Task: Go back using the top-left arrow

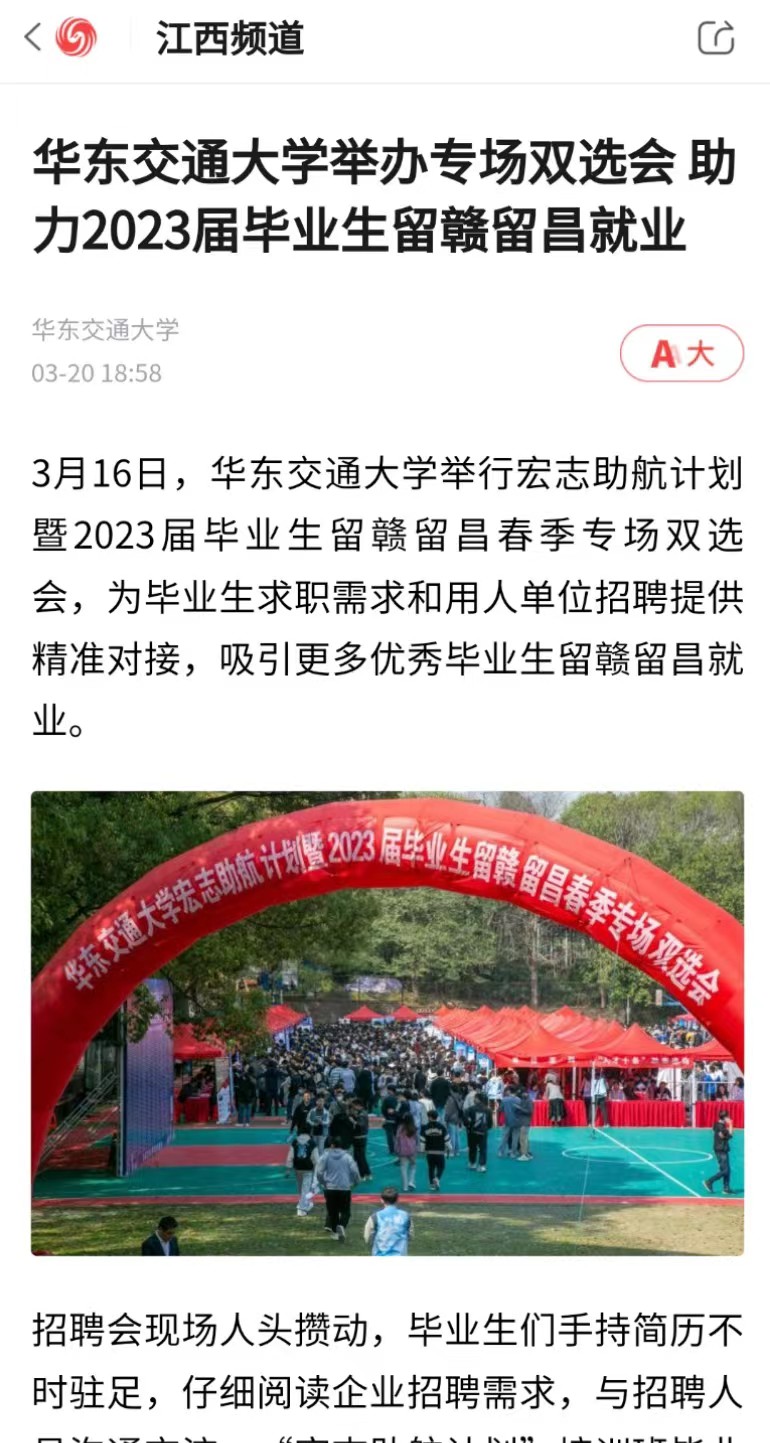Action: (33, 38)
